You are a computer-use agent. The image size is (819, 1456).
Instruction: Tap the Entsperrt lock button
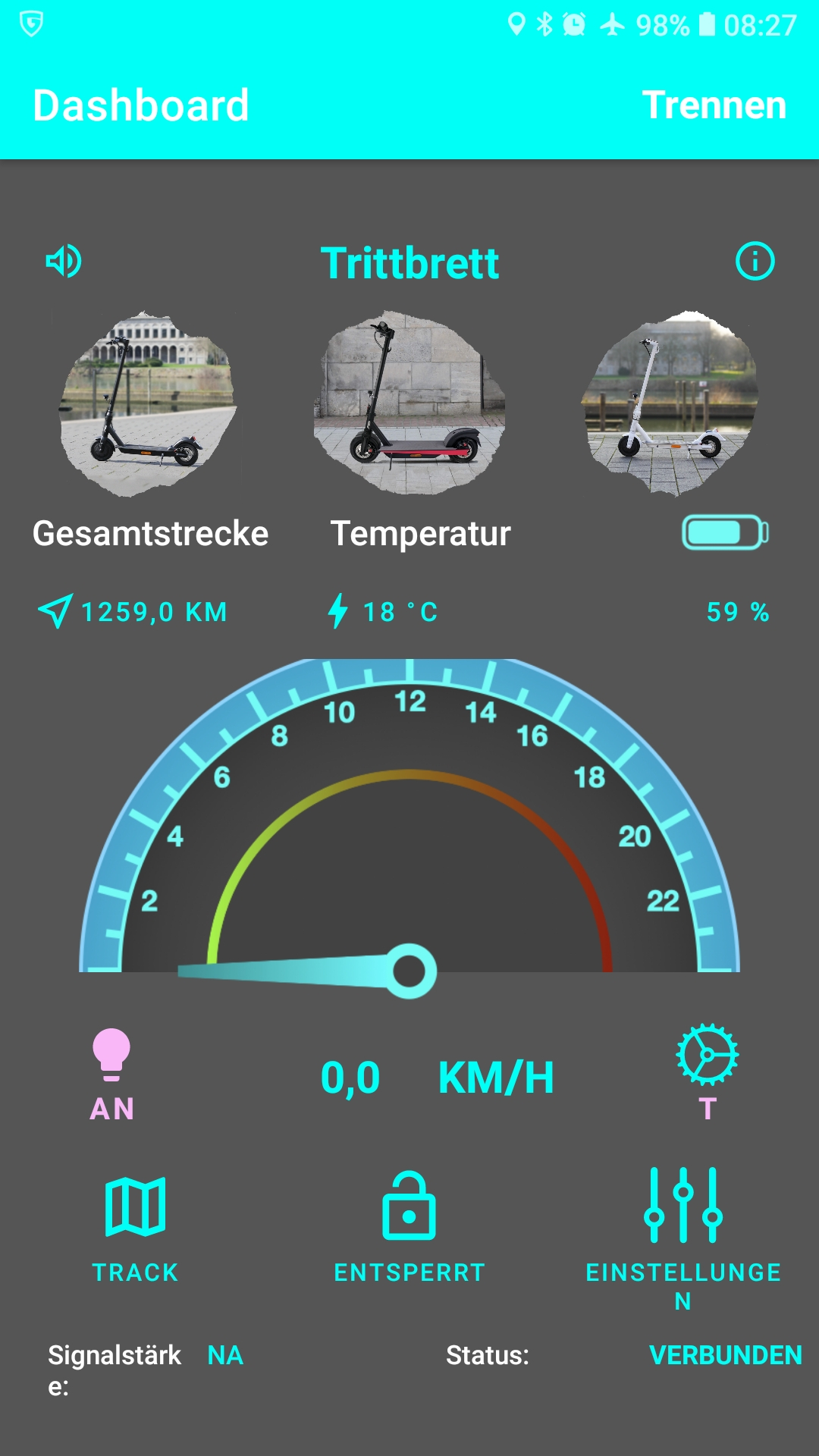click(x=409, y=1226)
